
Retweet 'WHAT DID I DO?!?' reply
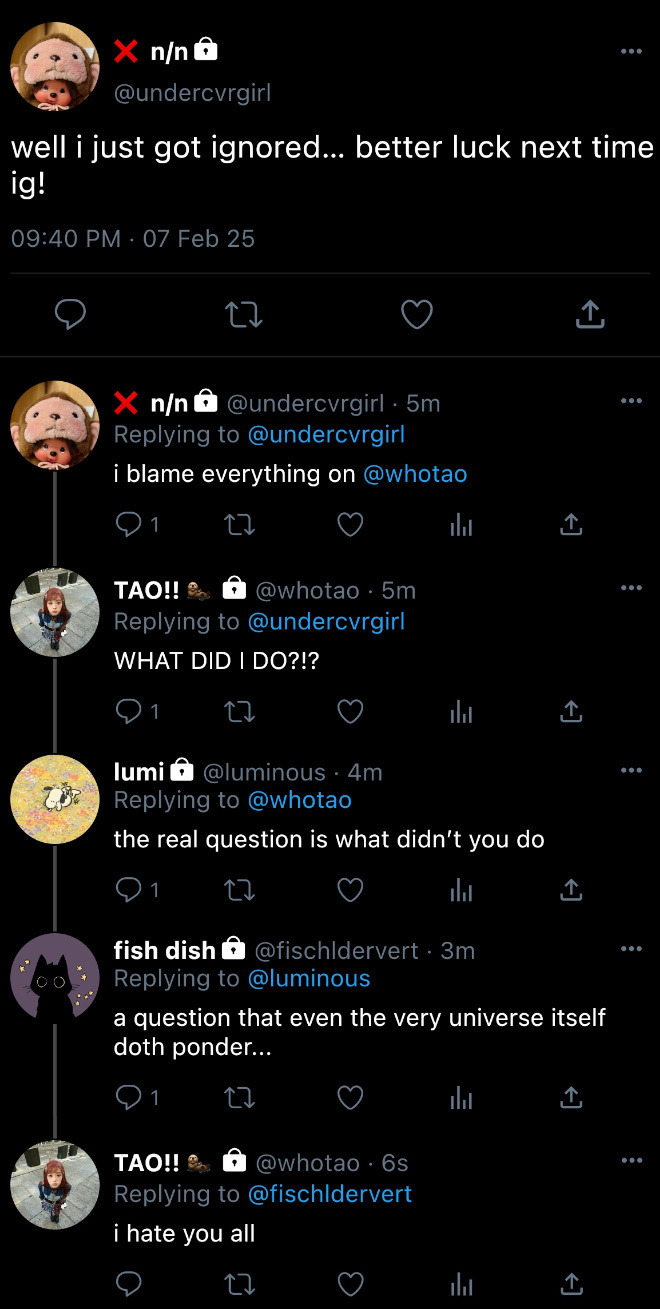pos(240,711)
